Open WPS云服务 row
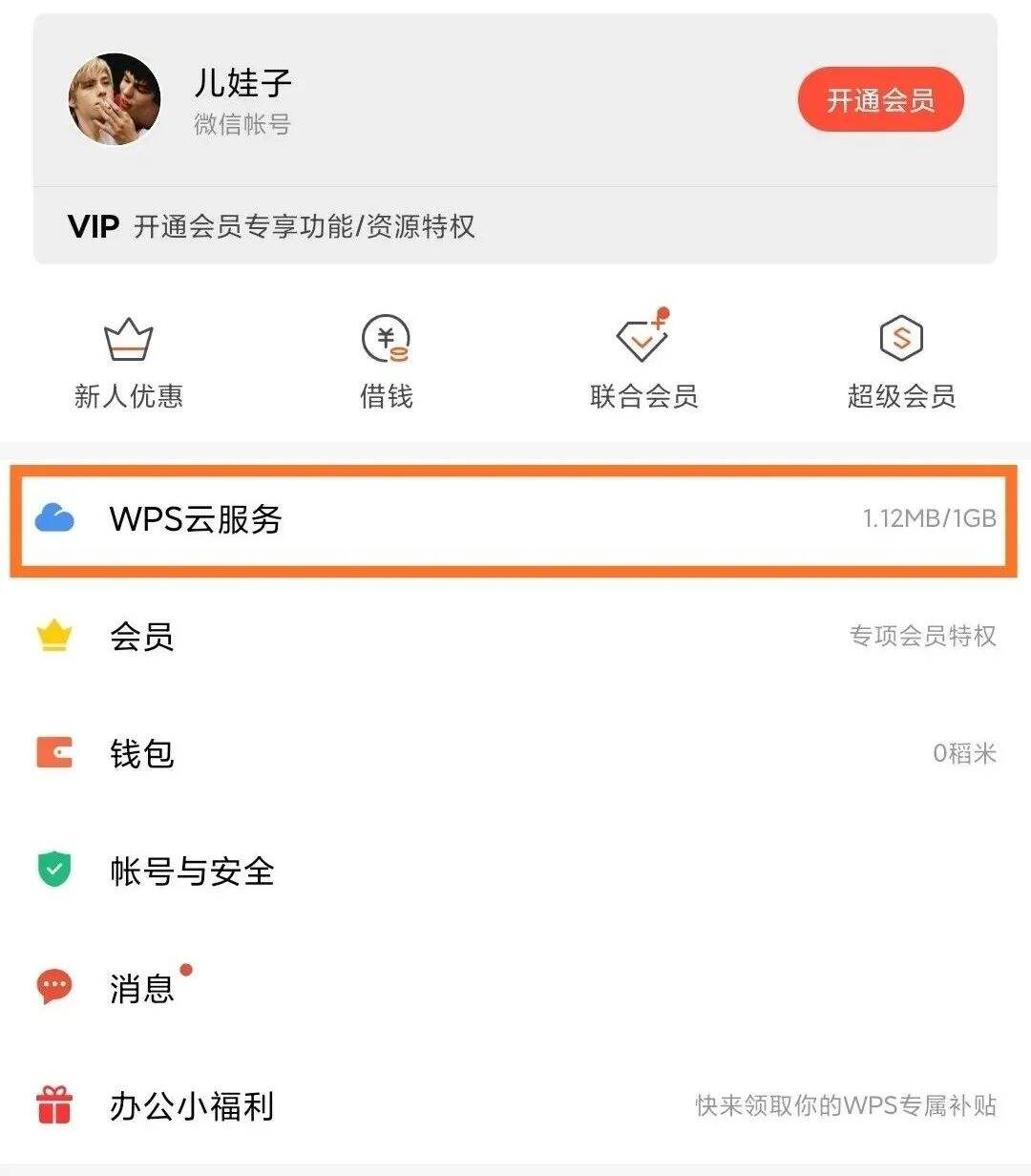1031x1176 pixels. [x=514, y=519]
